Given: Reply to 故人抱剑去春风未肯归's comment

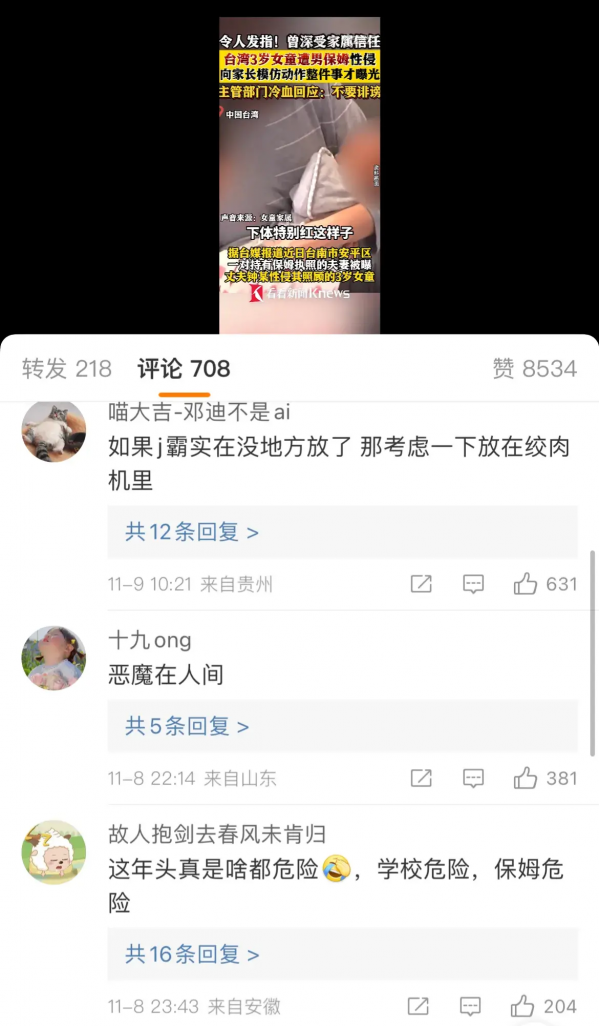Looking at the screenshot, I should click(471, 1007).
